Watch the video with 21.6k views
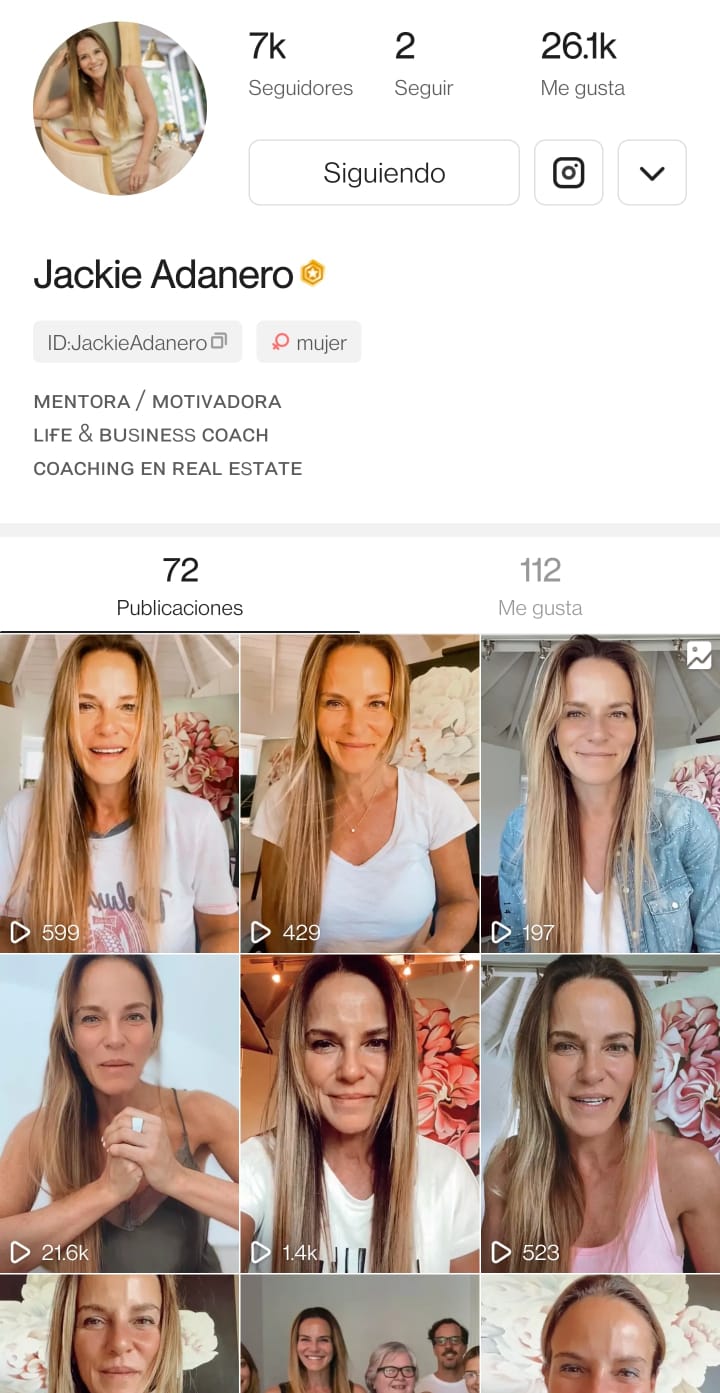This screenshot has height=1393, width=720. tap(119, 1113)
